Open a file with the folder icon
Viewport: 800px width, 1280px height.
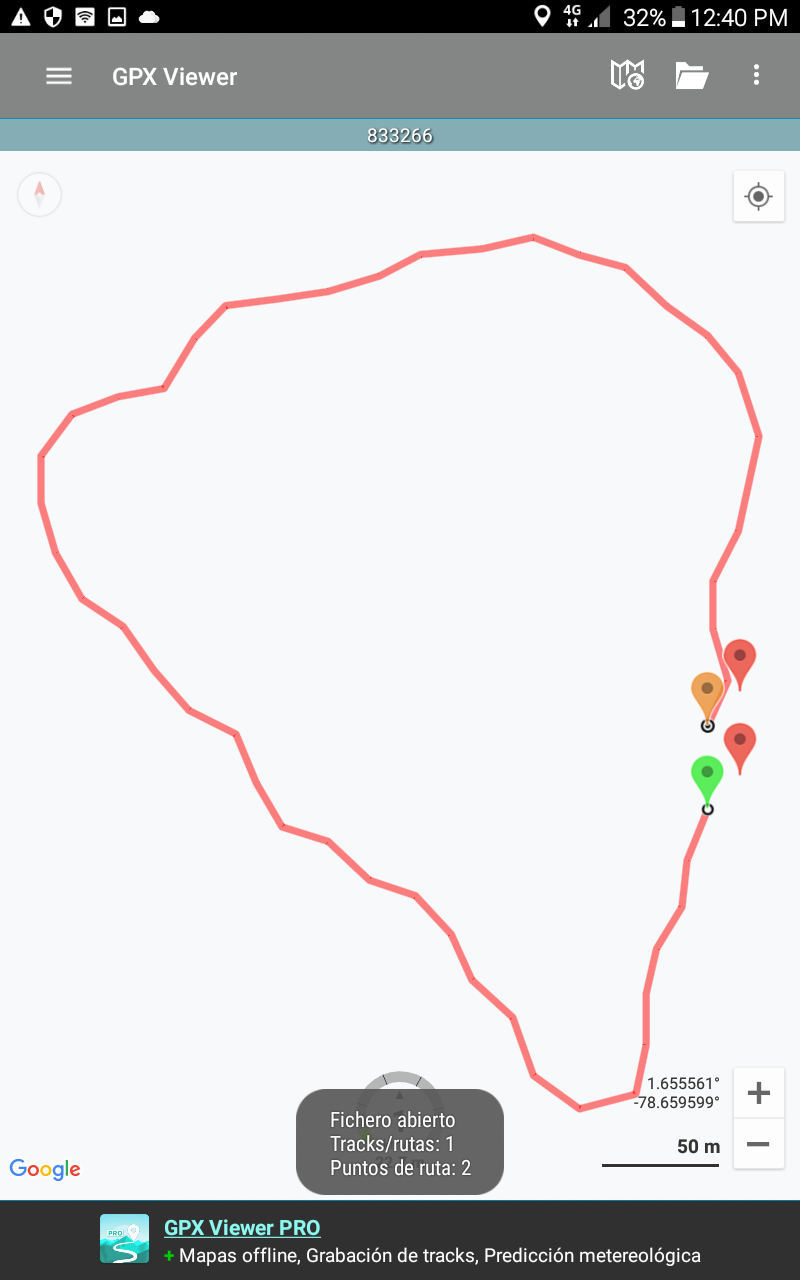click(691, 76)
